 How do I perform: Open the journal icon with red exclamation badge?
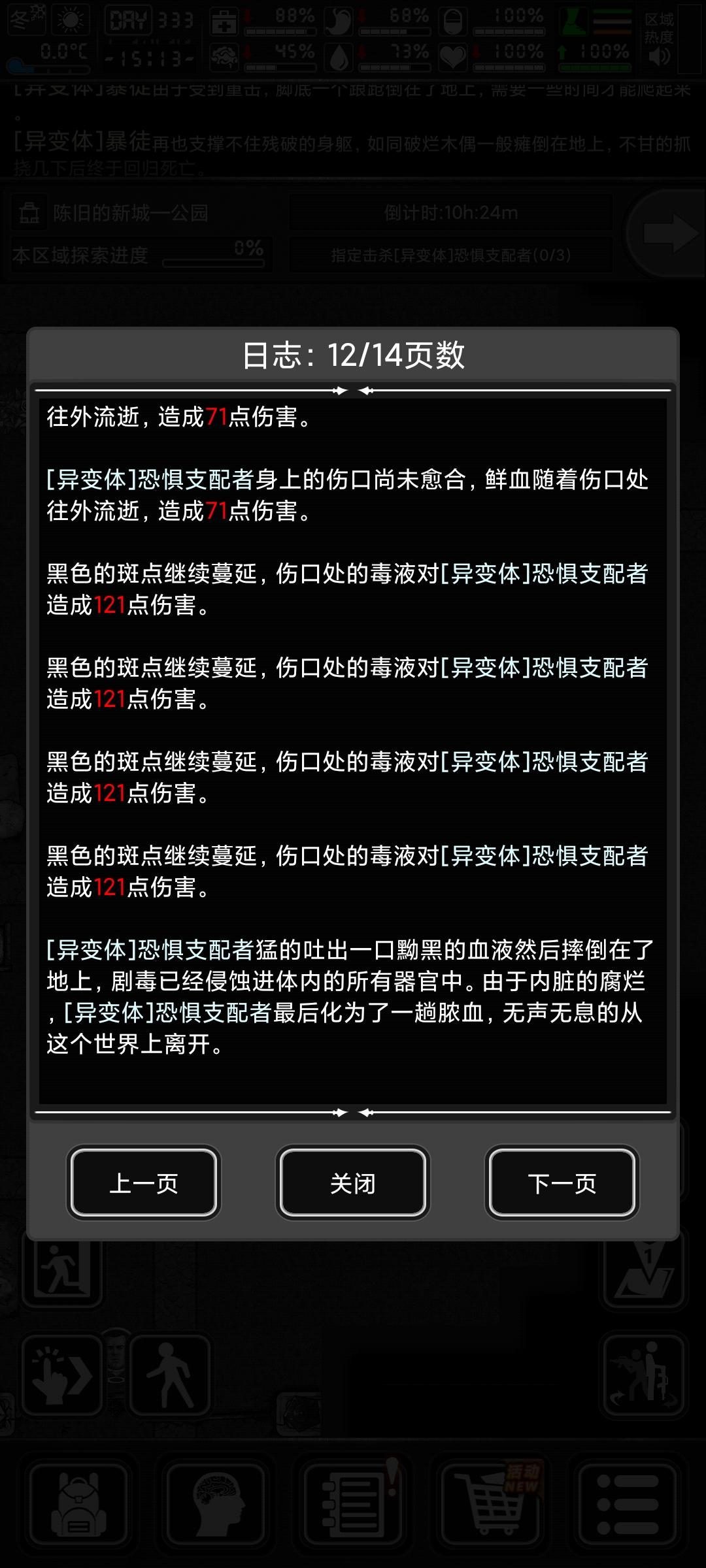[353, 1499]
